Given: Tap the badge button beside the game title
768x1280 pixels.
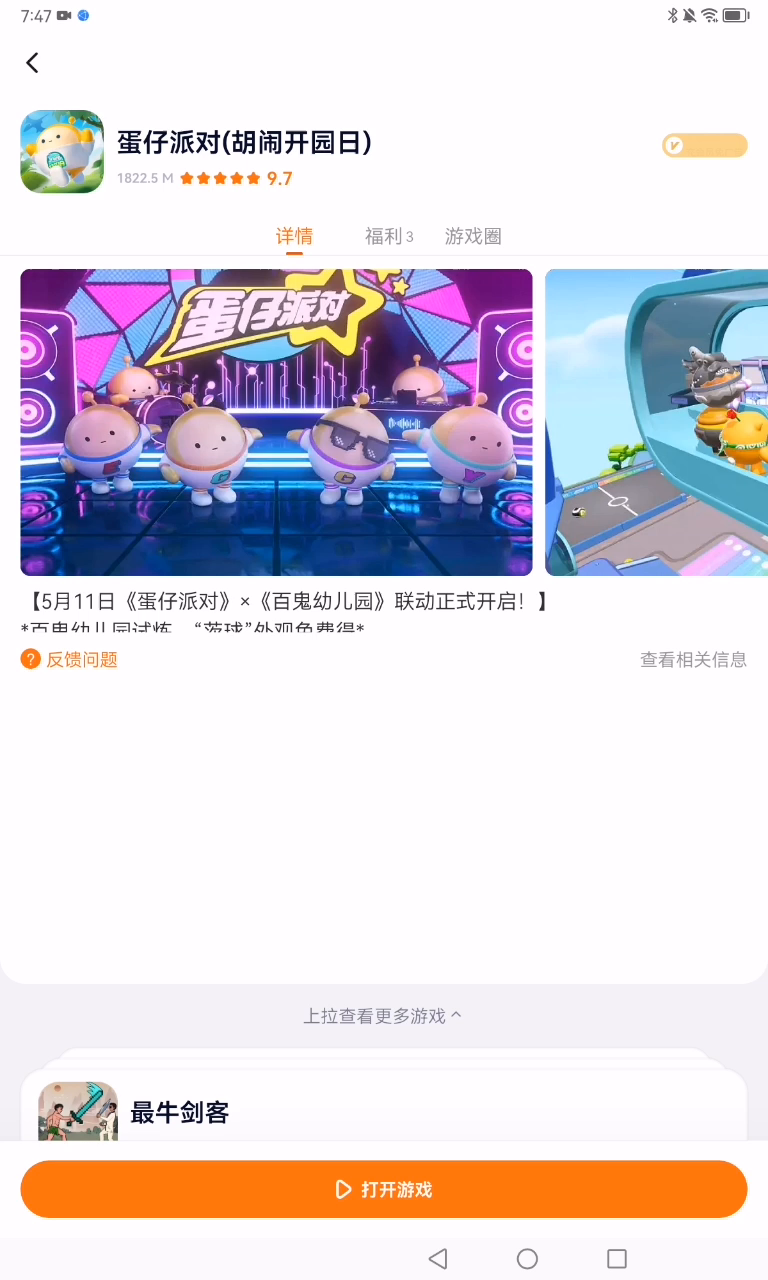Looking at the screenshot, I should click(x=704, y=146).
